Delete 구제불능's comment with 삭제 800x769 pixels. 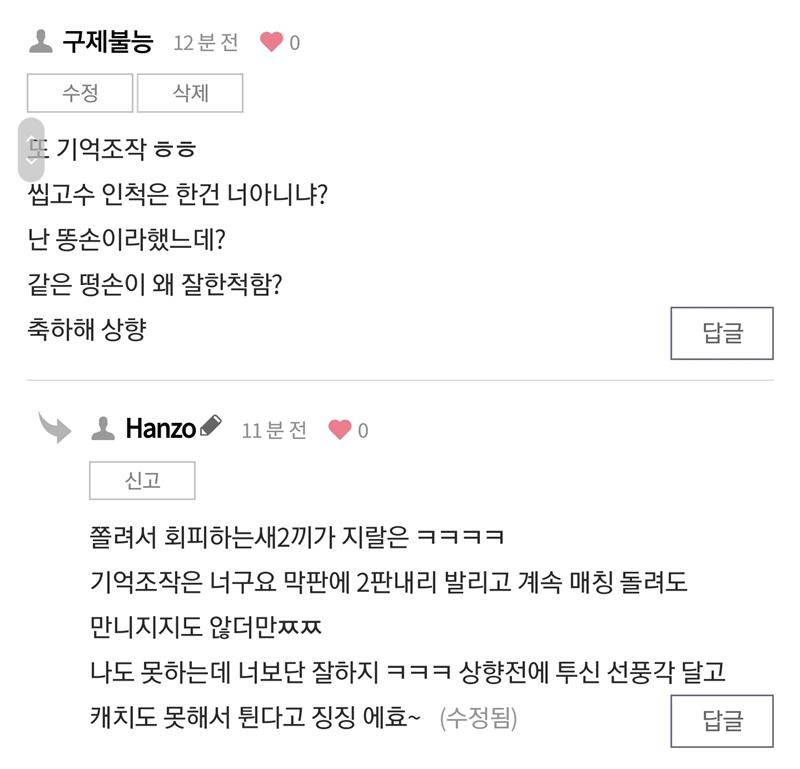190,93
